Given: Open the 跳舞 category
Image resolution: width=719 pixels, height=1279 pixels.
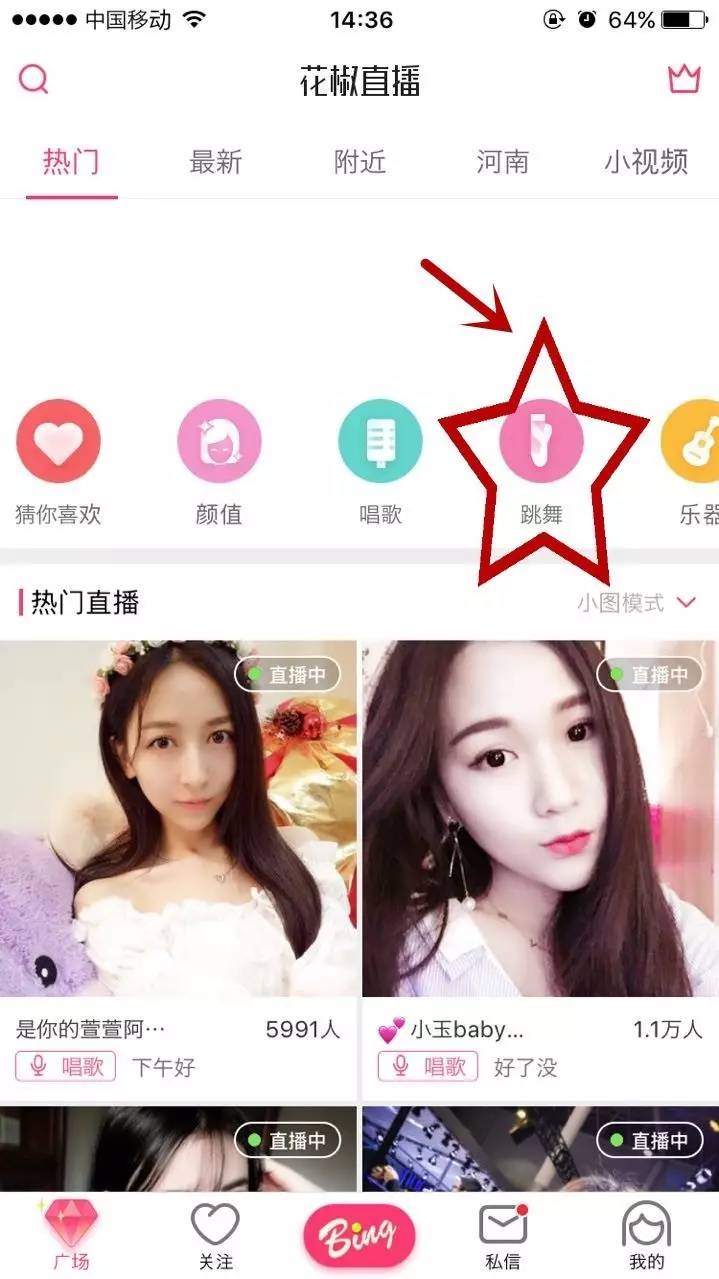Looking at the screenshot, I should [541, 441].
